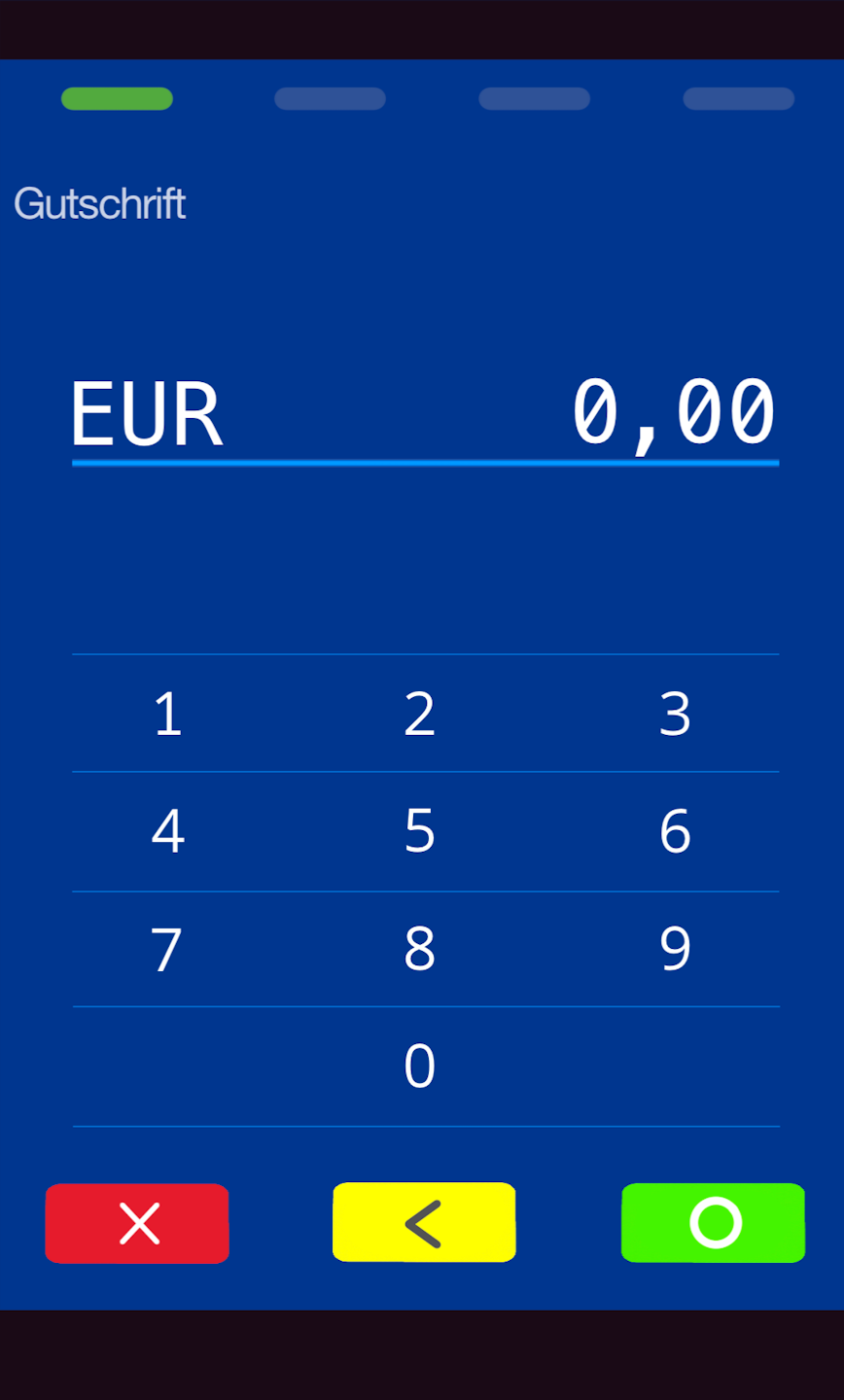
Task: Select the 4 key
Action: [x=168, y=831]
